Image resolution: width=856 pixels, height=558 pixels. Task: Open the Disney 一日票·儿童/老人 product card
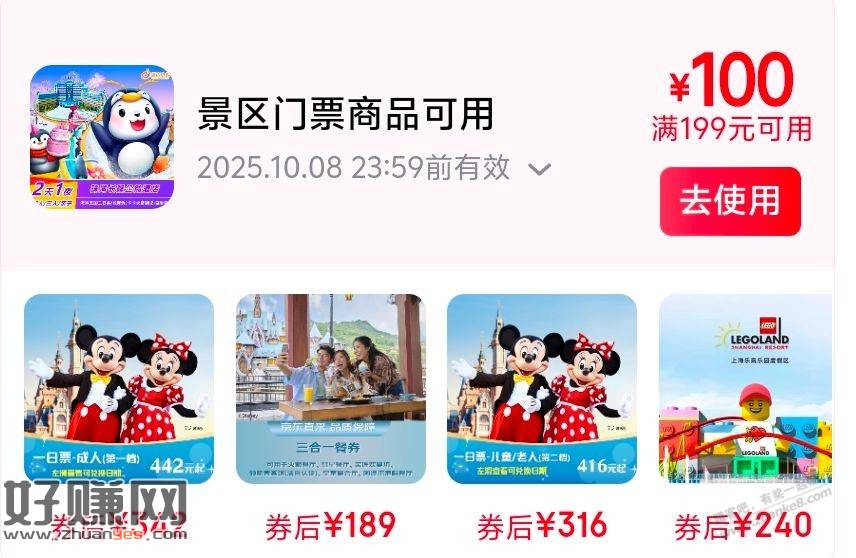(542, 388)
